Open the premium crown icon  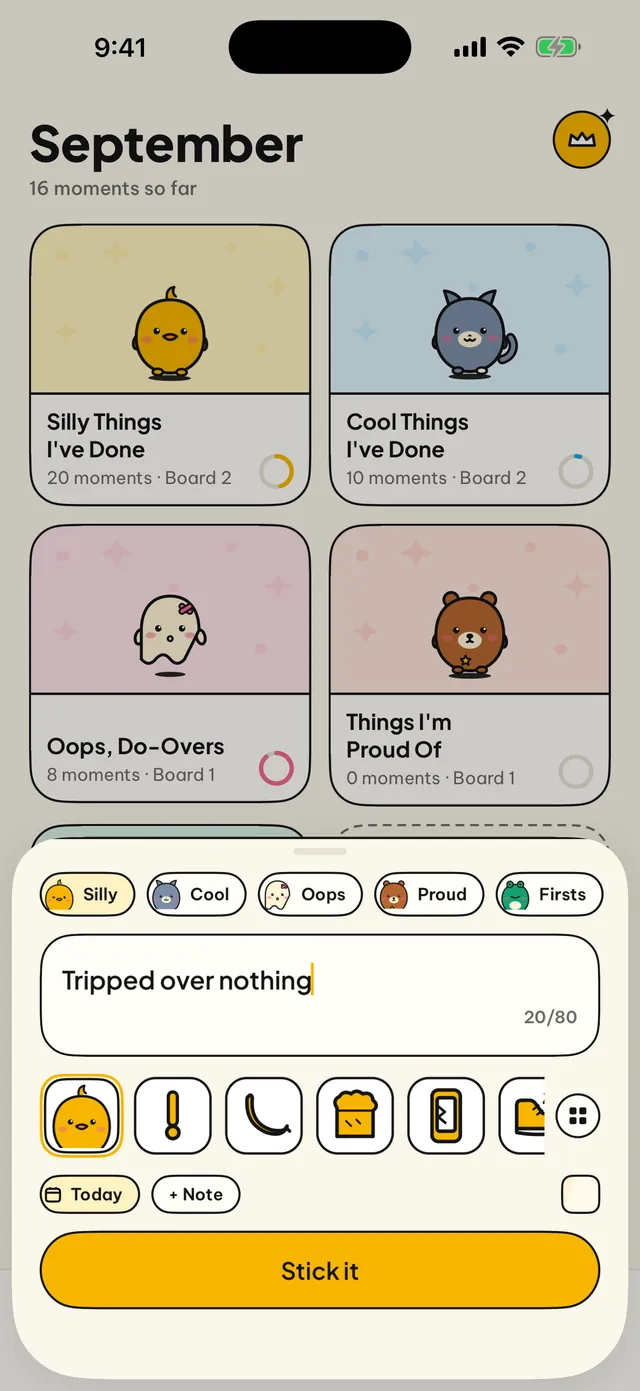582,139
